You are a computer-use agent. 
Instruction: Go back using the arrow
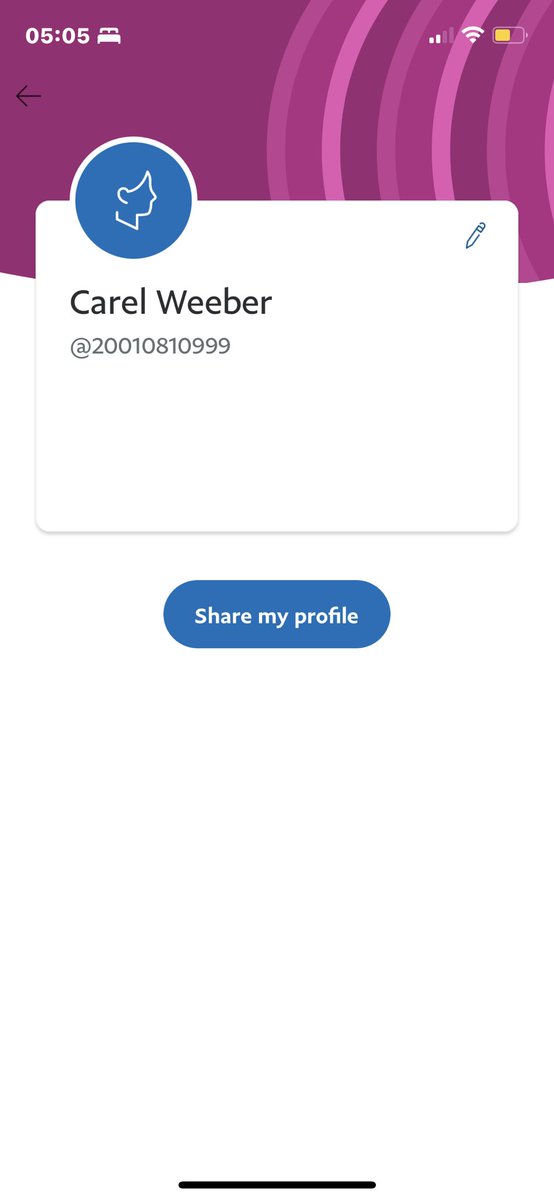coord(28,96)
